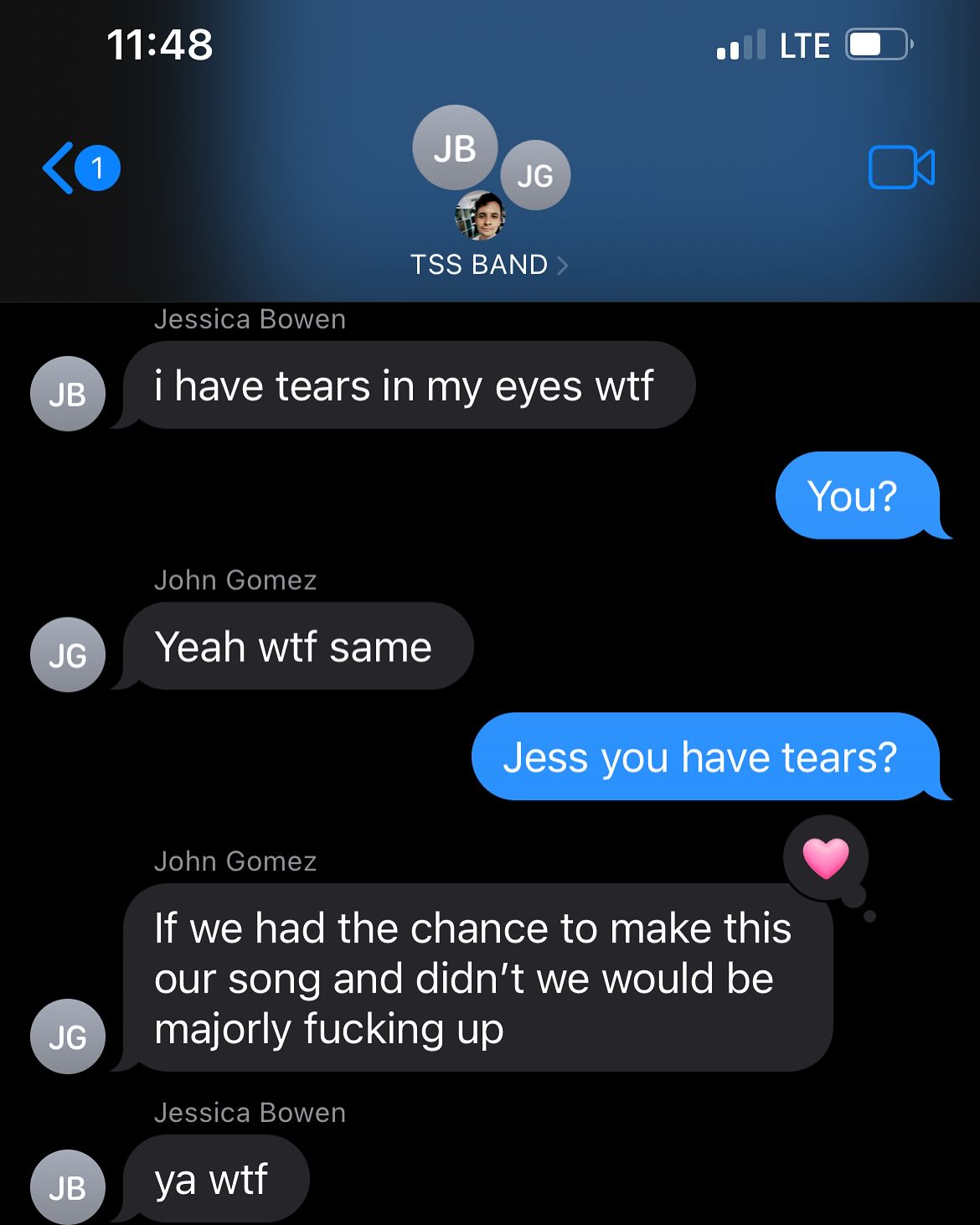The width and height of the screenshot is (980, 1225).
Task: Start a FaceTime video call
Action: pyautogui.click(x=901, y=168)
